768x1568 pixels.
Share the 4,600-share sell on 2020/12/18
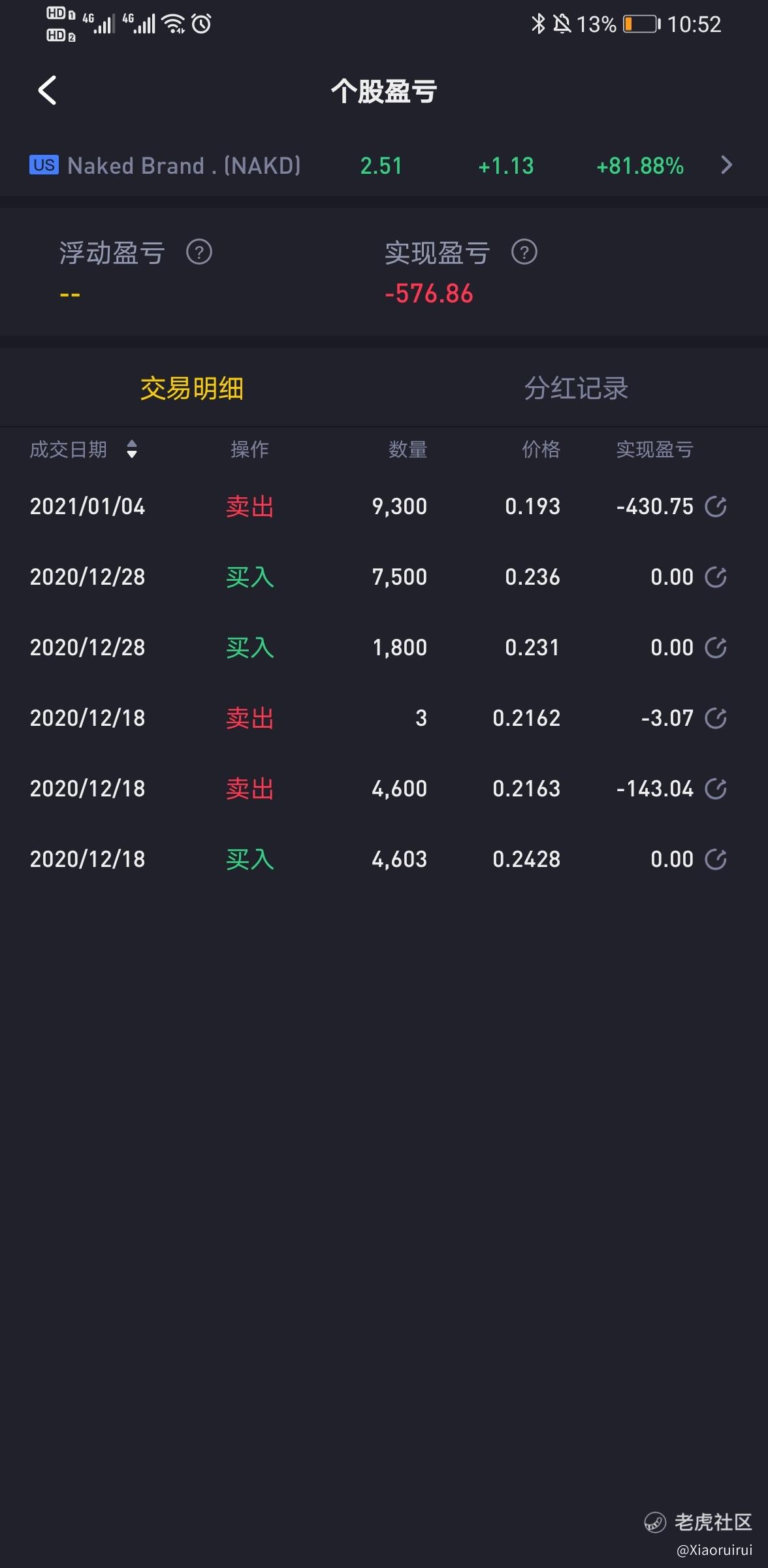point(716,789)
